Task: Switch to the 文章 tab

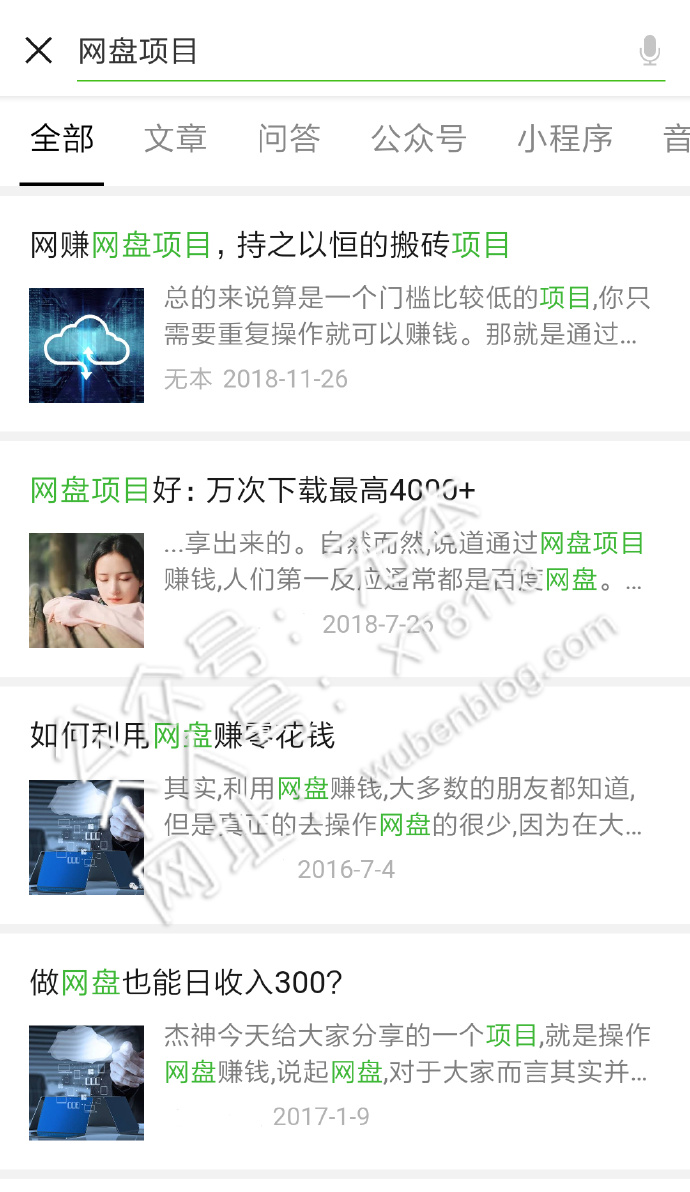Action: pos(175,139)
